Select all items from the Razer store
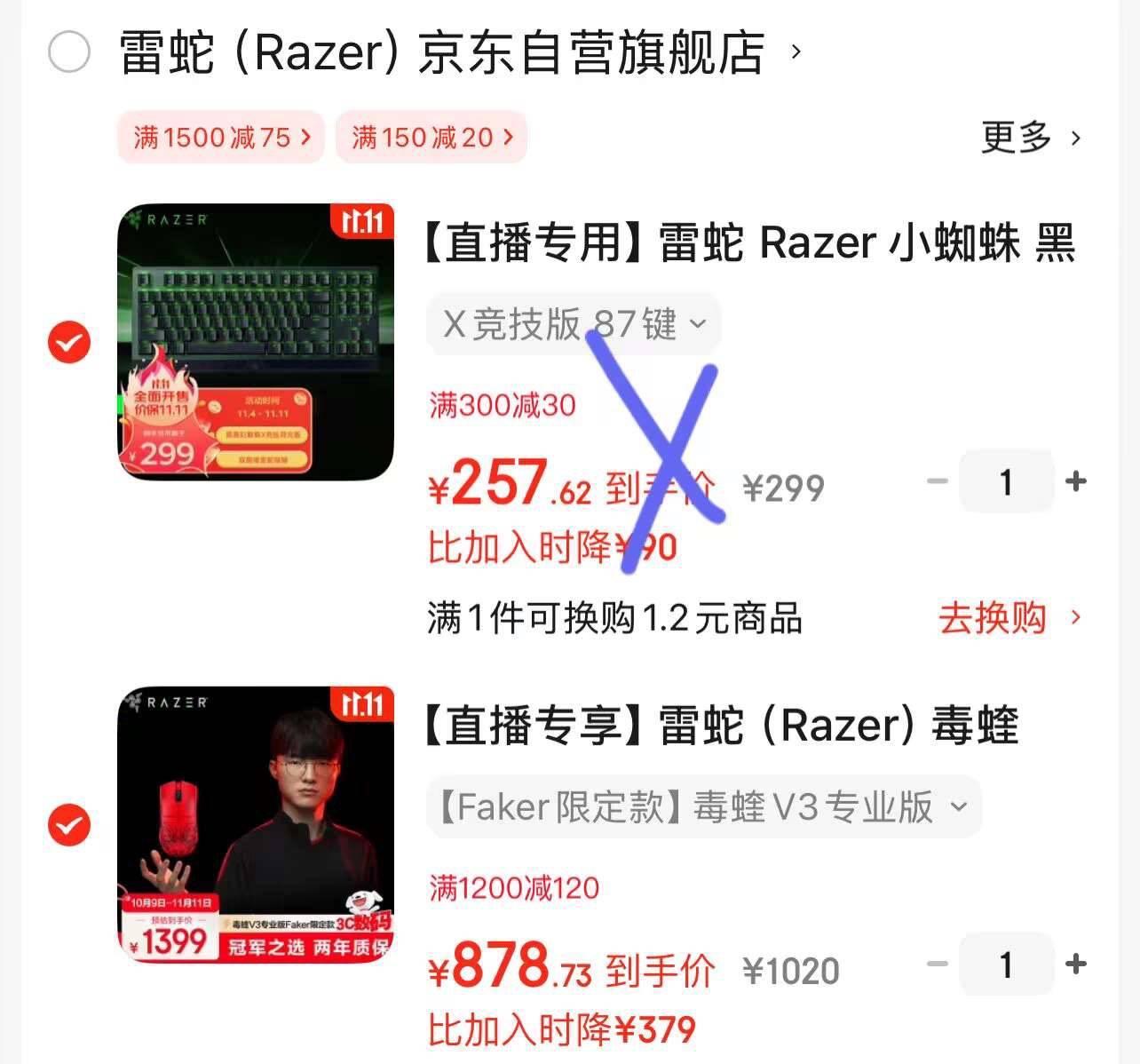The image size is (1140, 1064). click(x=68, y=52)
